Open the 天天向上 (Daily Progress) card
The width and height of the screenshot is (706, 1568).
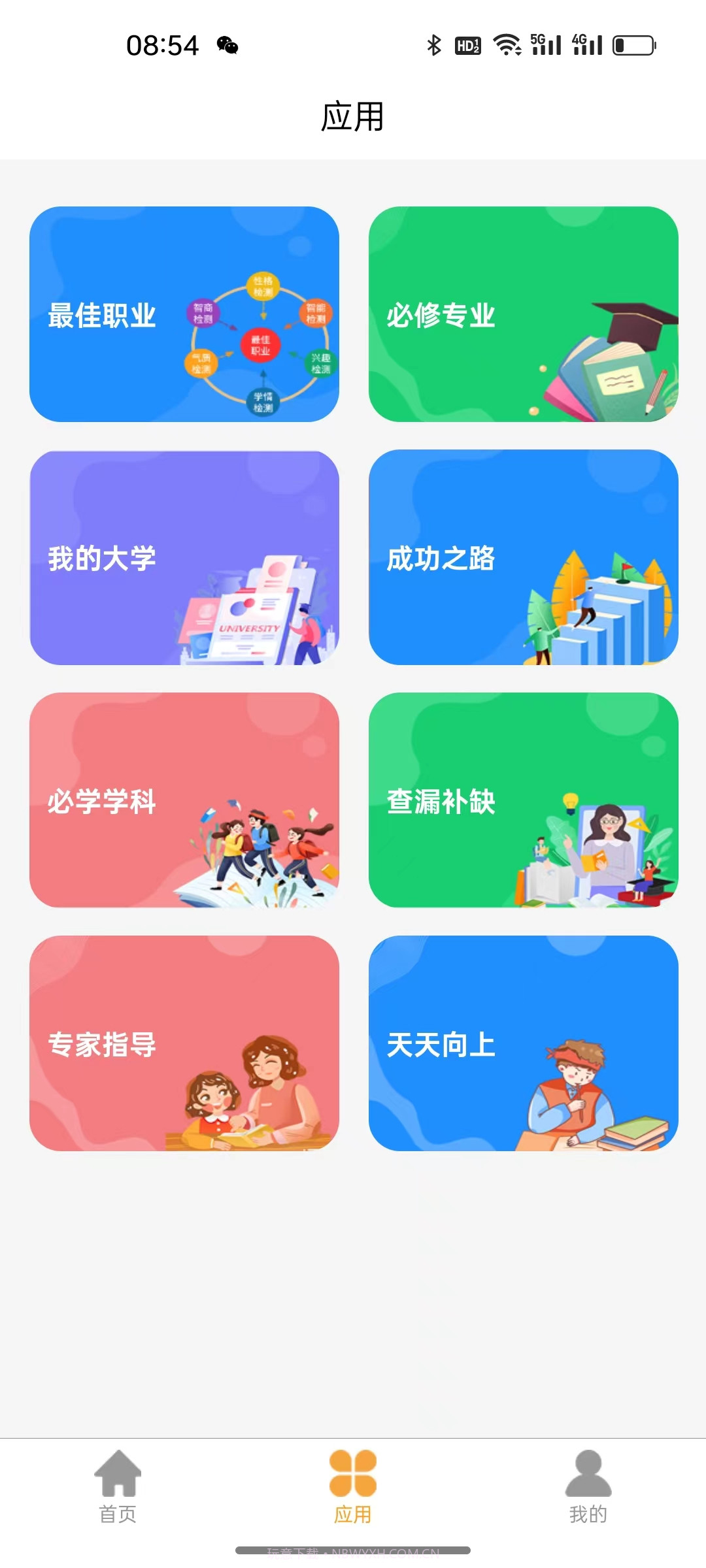(521, 1045)
